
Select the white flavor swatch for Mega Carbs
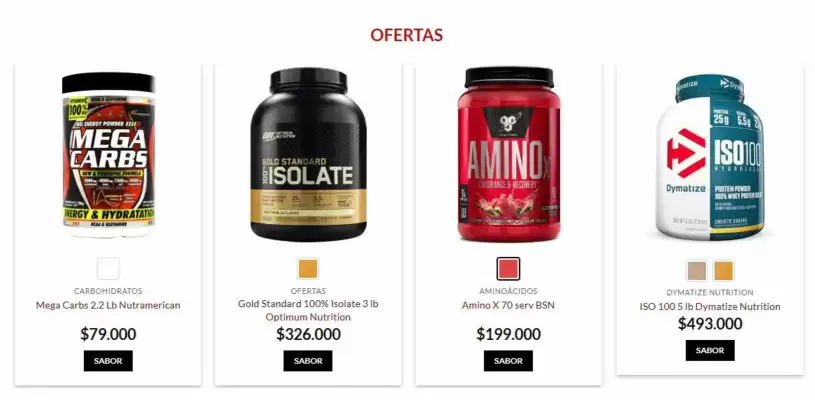108,269
